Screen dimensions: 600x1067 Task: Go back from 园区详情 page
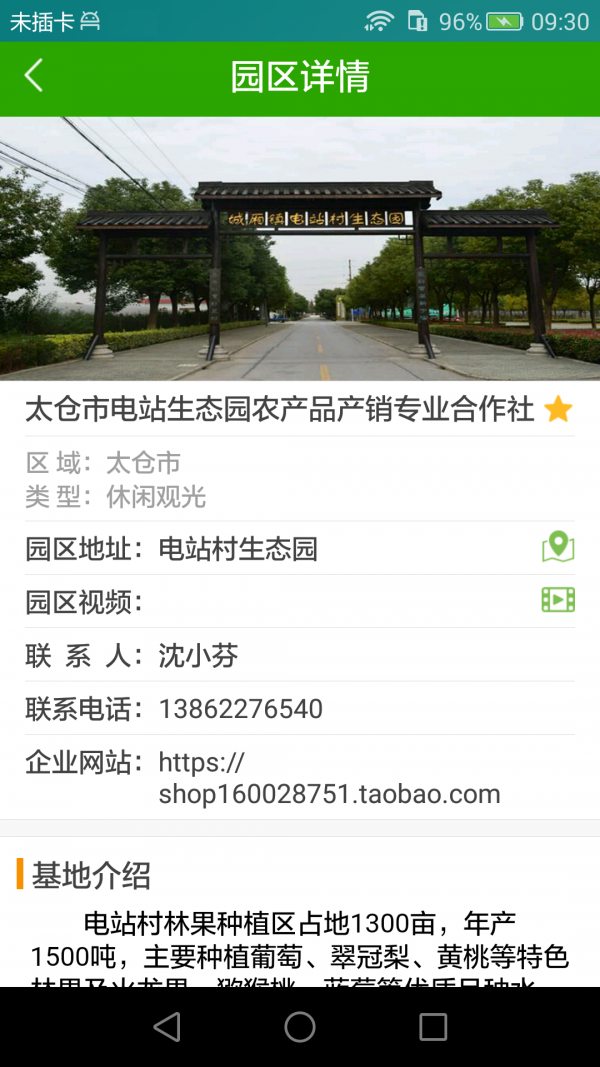34,76
